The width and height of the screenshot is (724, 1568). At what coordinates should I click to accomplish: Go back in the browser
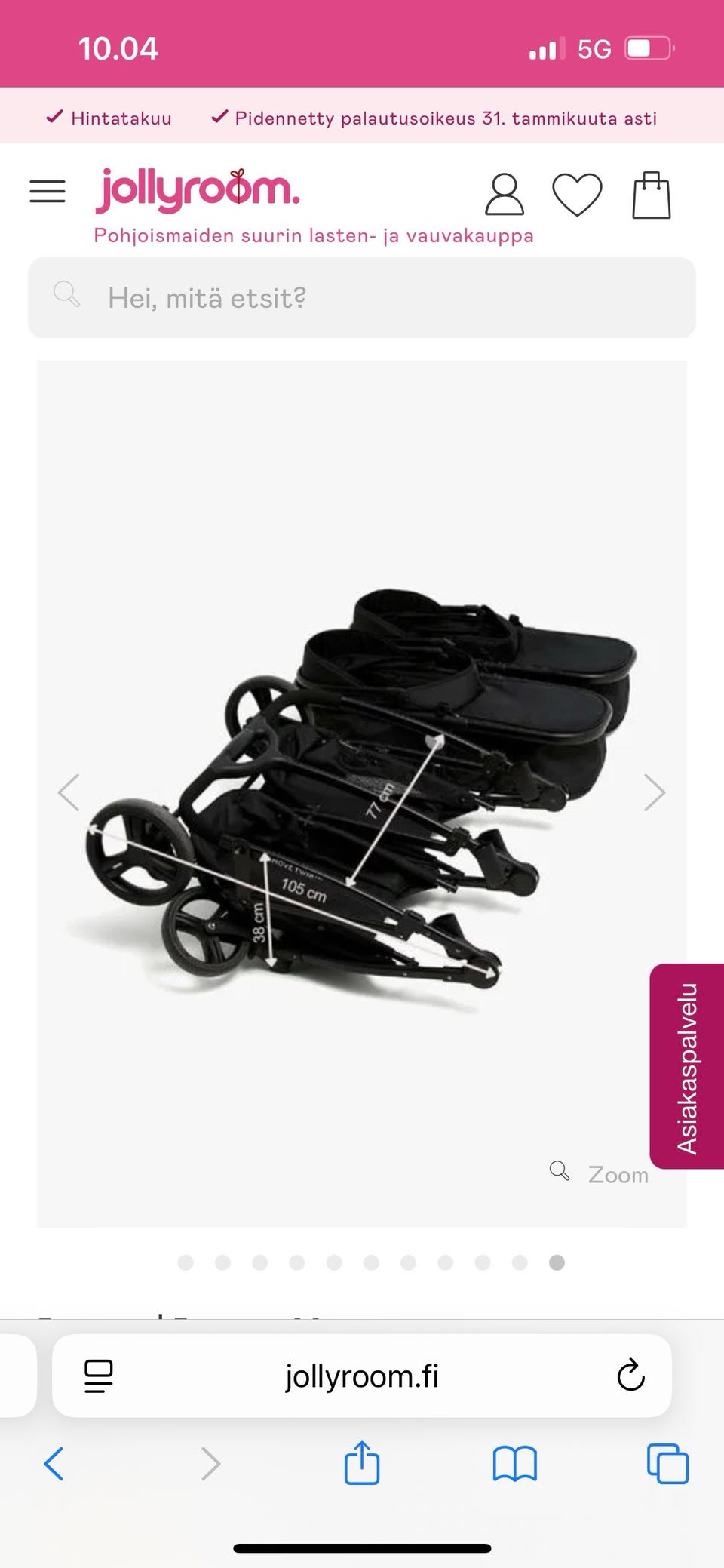coord(54,1464)
